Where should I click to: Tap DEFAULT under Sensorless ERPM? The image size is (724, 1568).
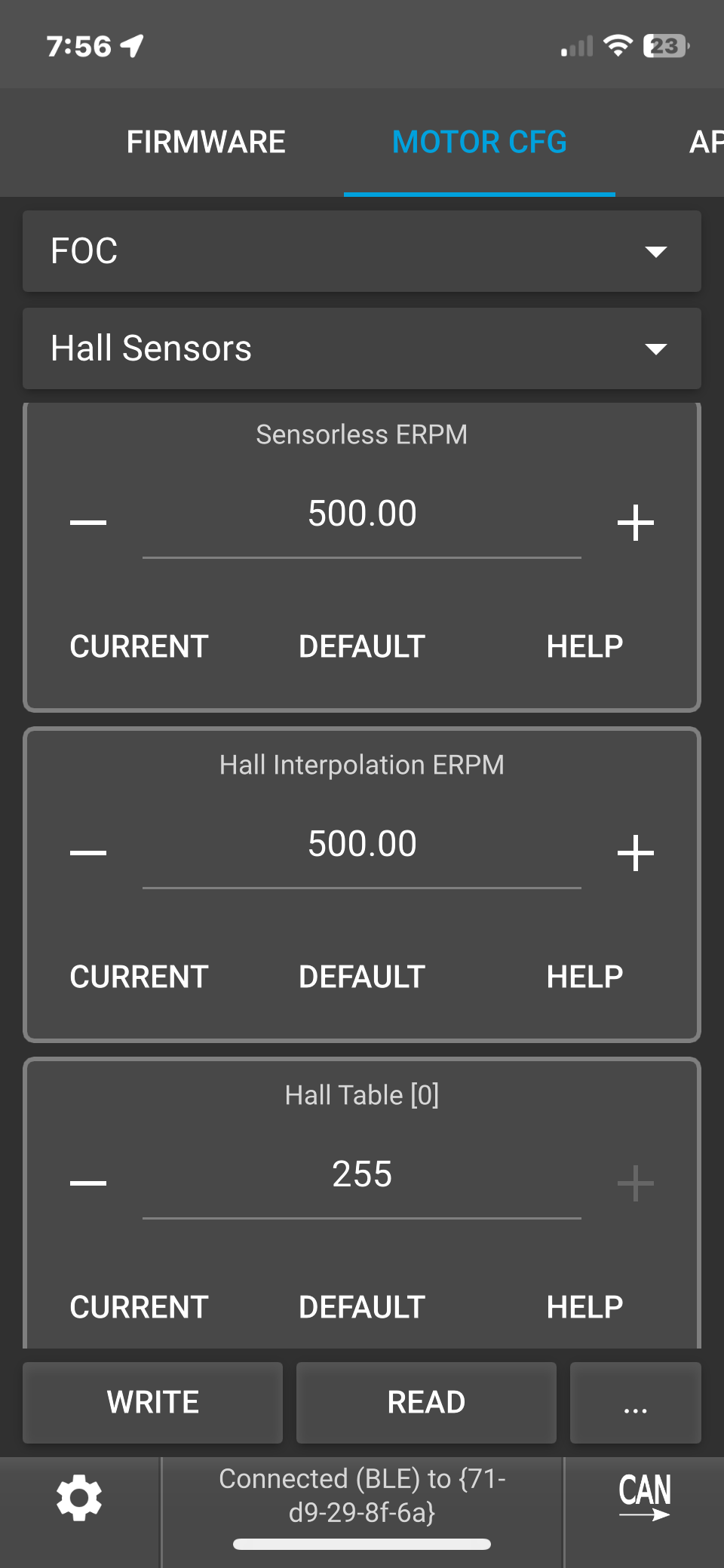tap(362, 646)
